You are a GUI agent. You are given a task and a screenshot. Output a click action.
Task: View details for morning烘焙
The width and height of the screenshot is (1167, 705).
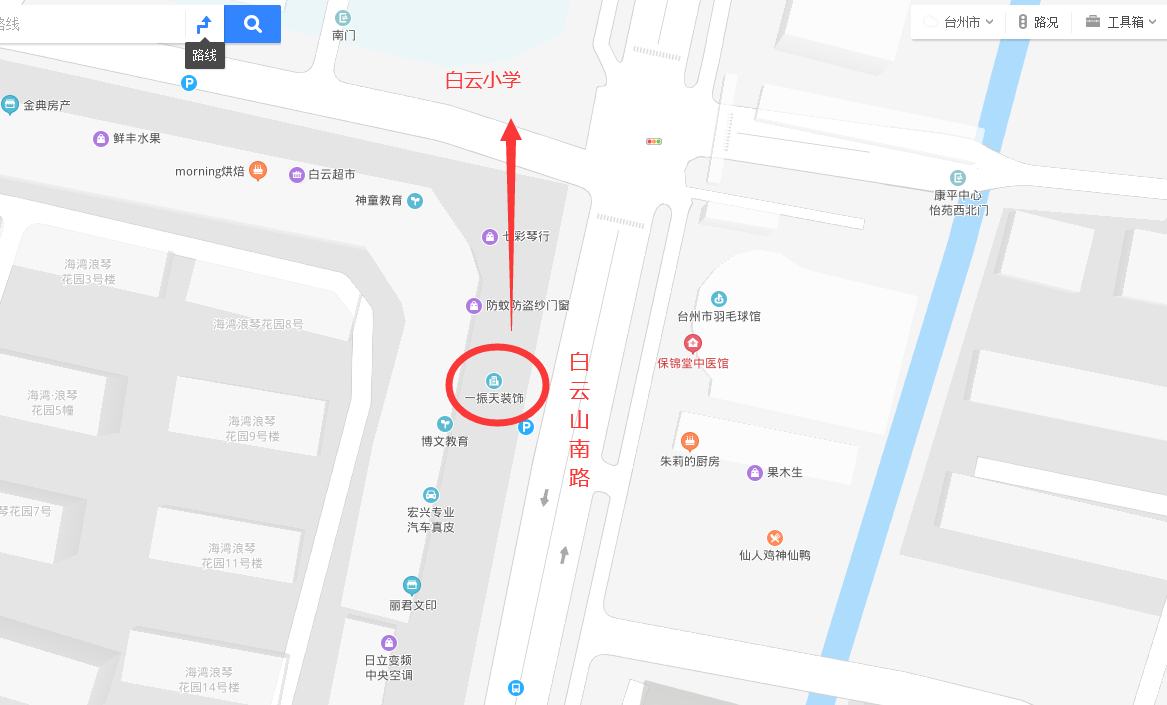pos(258,171)
